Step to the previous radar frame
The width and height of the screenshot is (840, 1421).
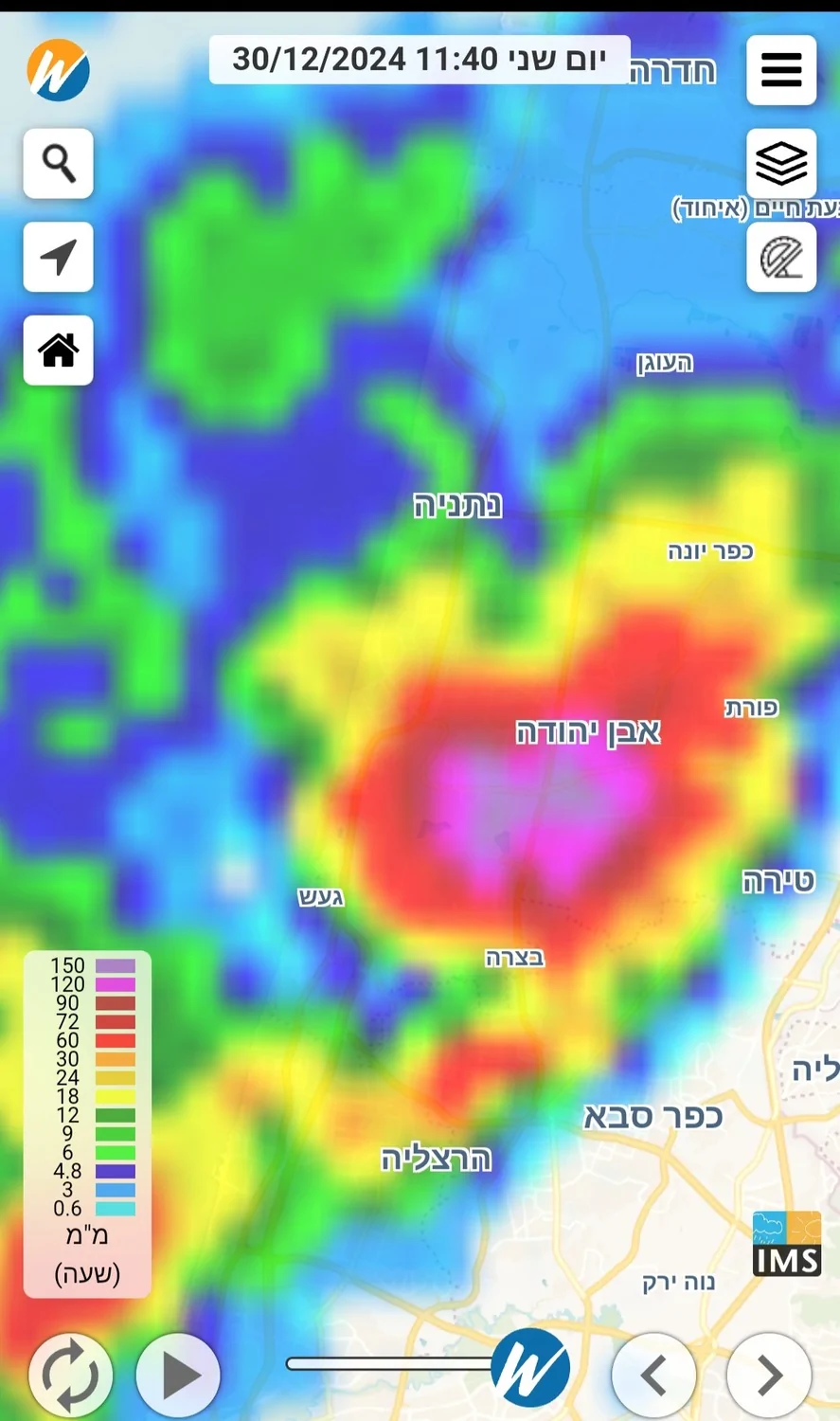click(654, 1375)
